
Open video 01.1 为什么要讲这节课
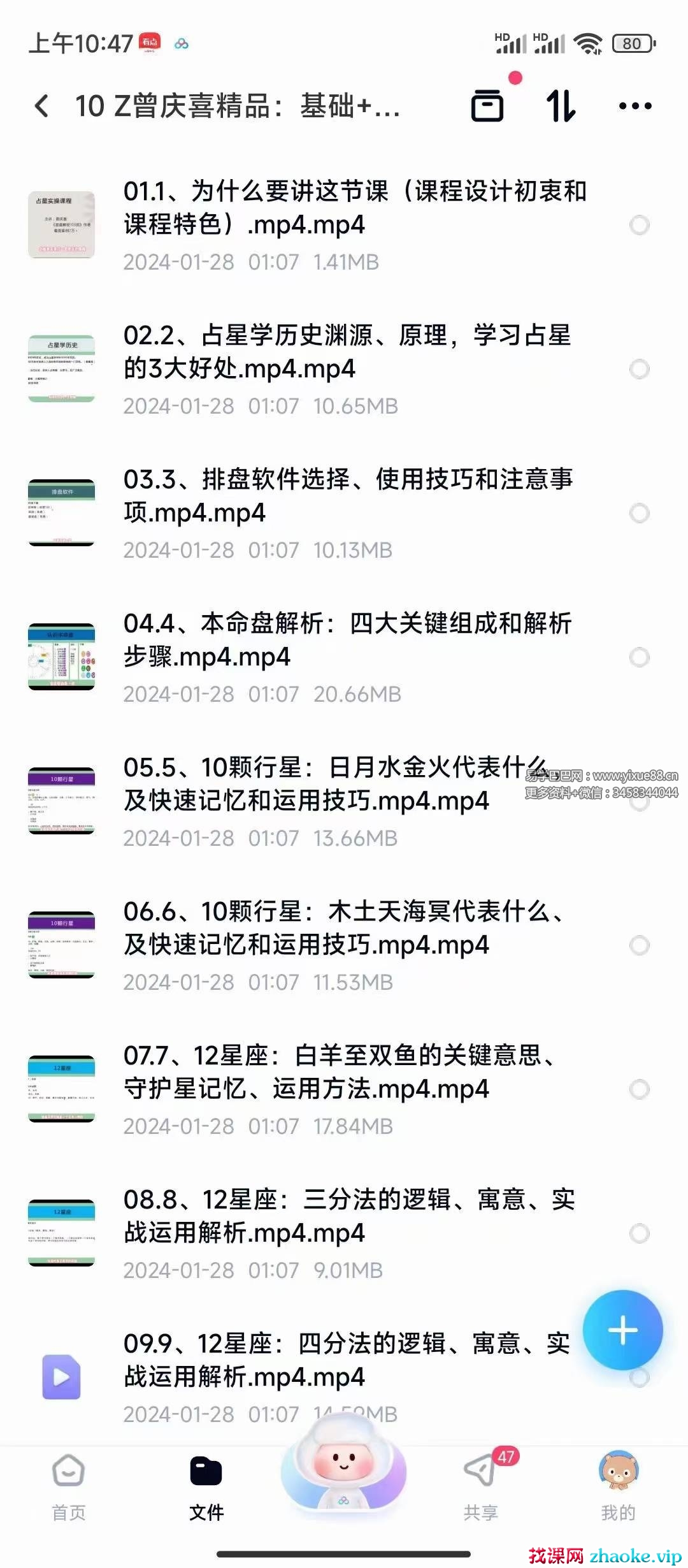point(354,208)
